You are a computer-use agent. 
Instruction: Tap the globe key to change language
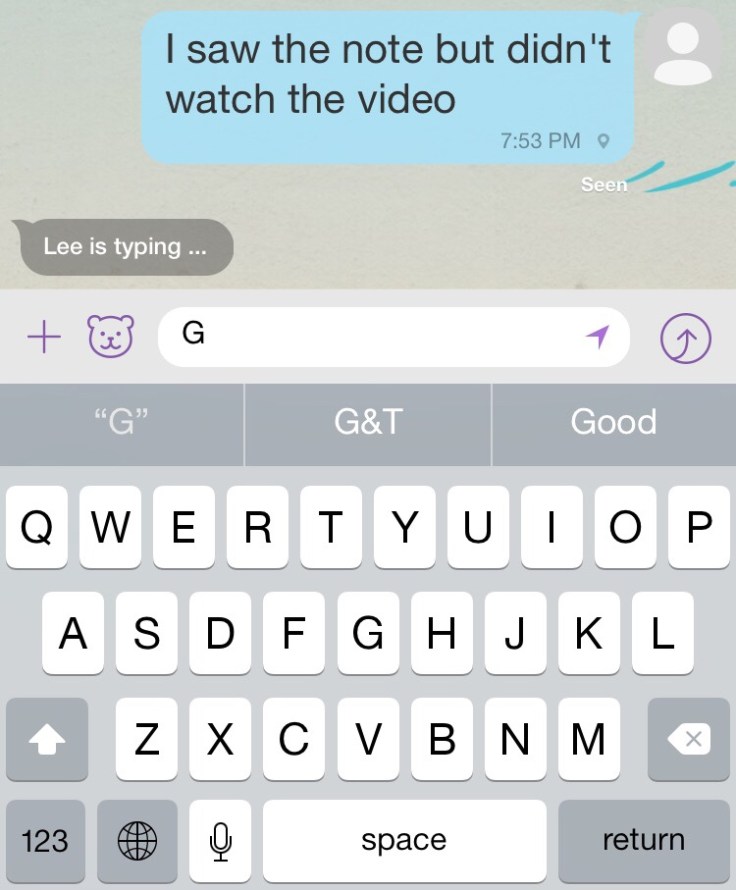[x=138, y=840]
